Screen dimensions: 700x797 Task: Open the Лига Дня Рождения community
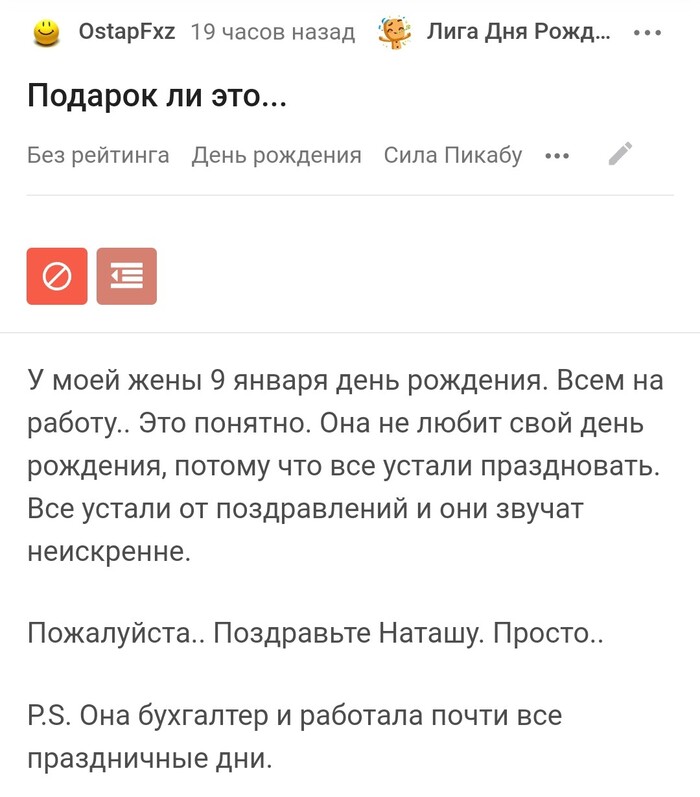point(518,33)
